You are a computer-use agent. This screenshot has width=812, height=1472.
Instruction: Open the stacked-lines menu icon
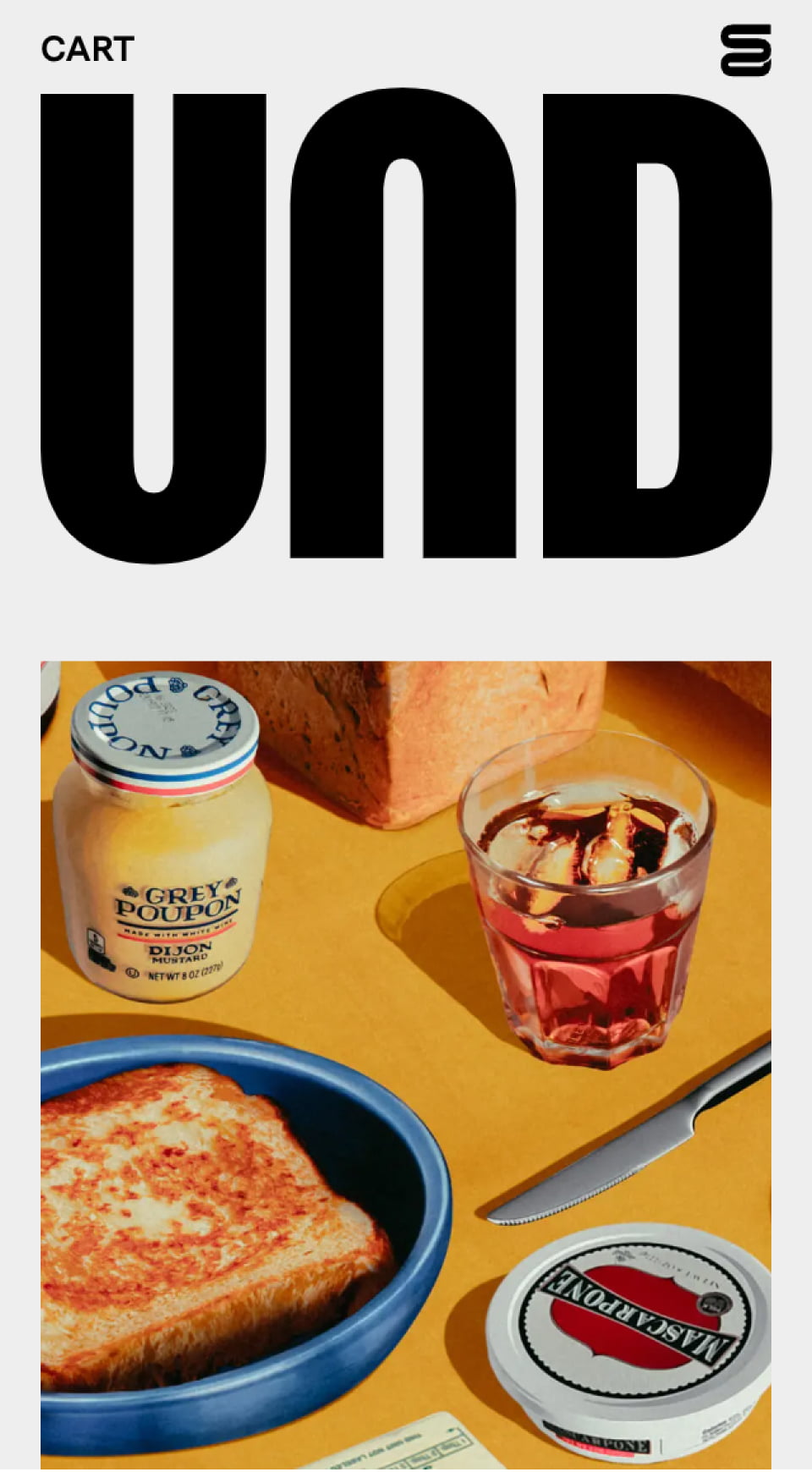[745, 51]
